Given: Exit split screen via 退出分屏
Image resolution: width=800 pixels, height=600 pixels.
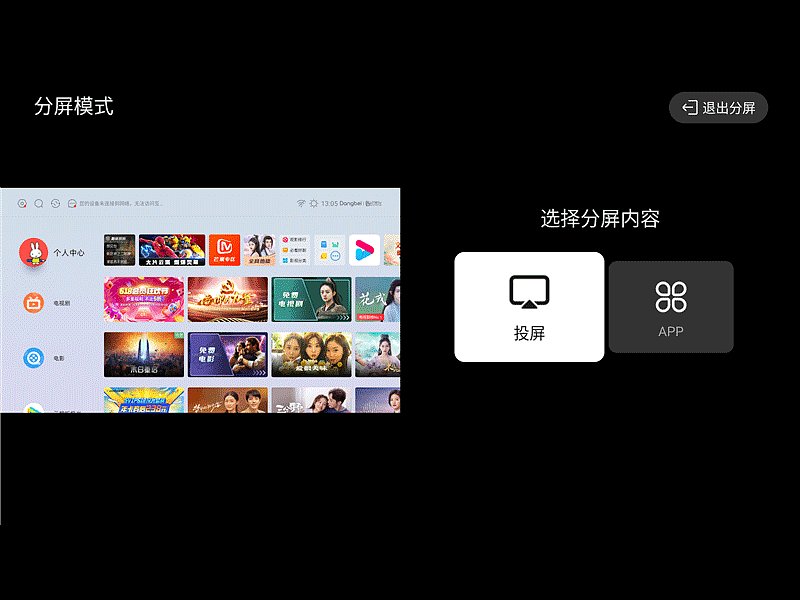Looking at the screenshot, I should coord(718,108).
